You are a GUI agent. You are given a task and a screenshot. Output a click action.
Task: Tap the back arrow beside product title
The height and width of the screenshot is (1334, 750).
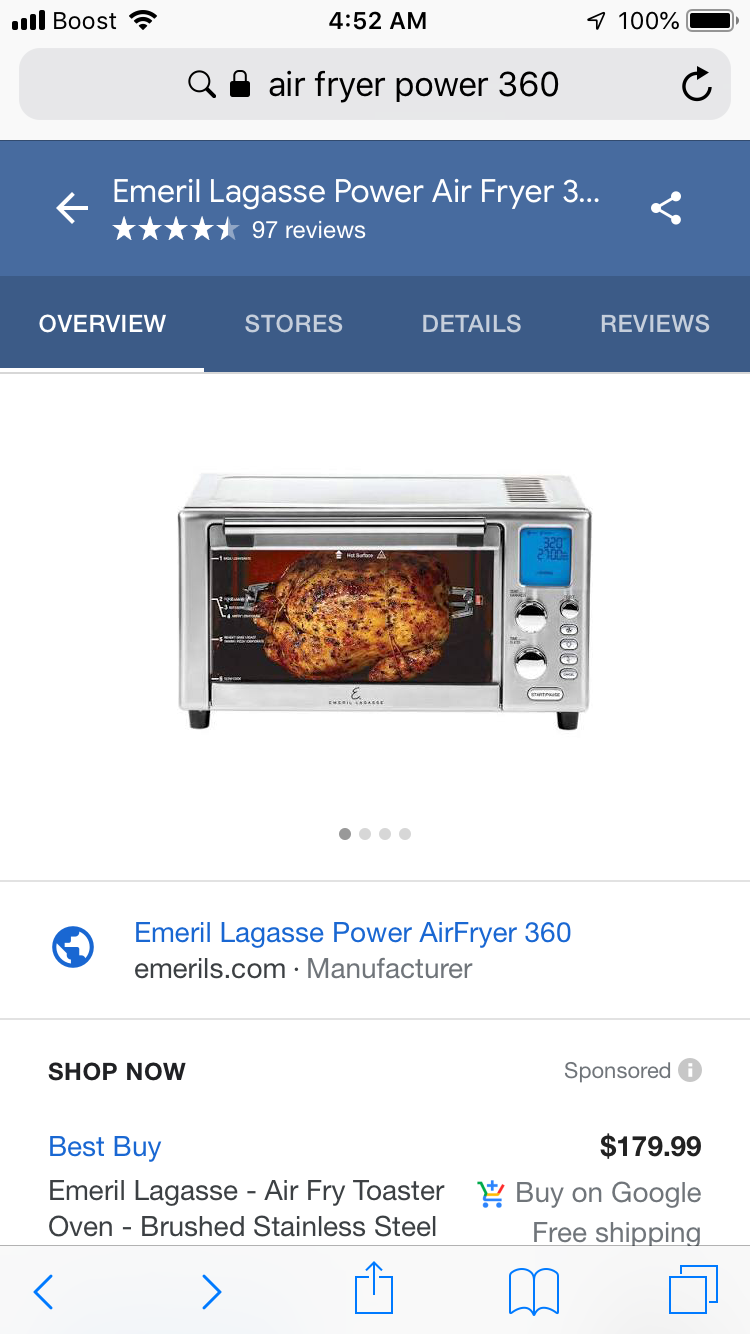click(72, 209)
